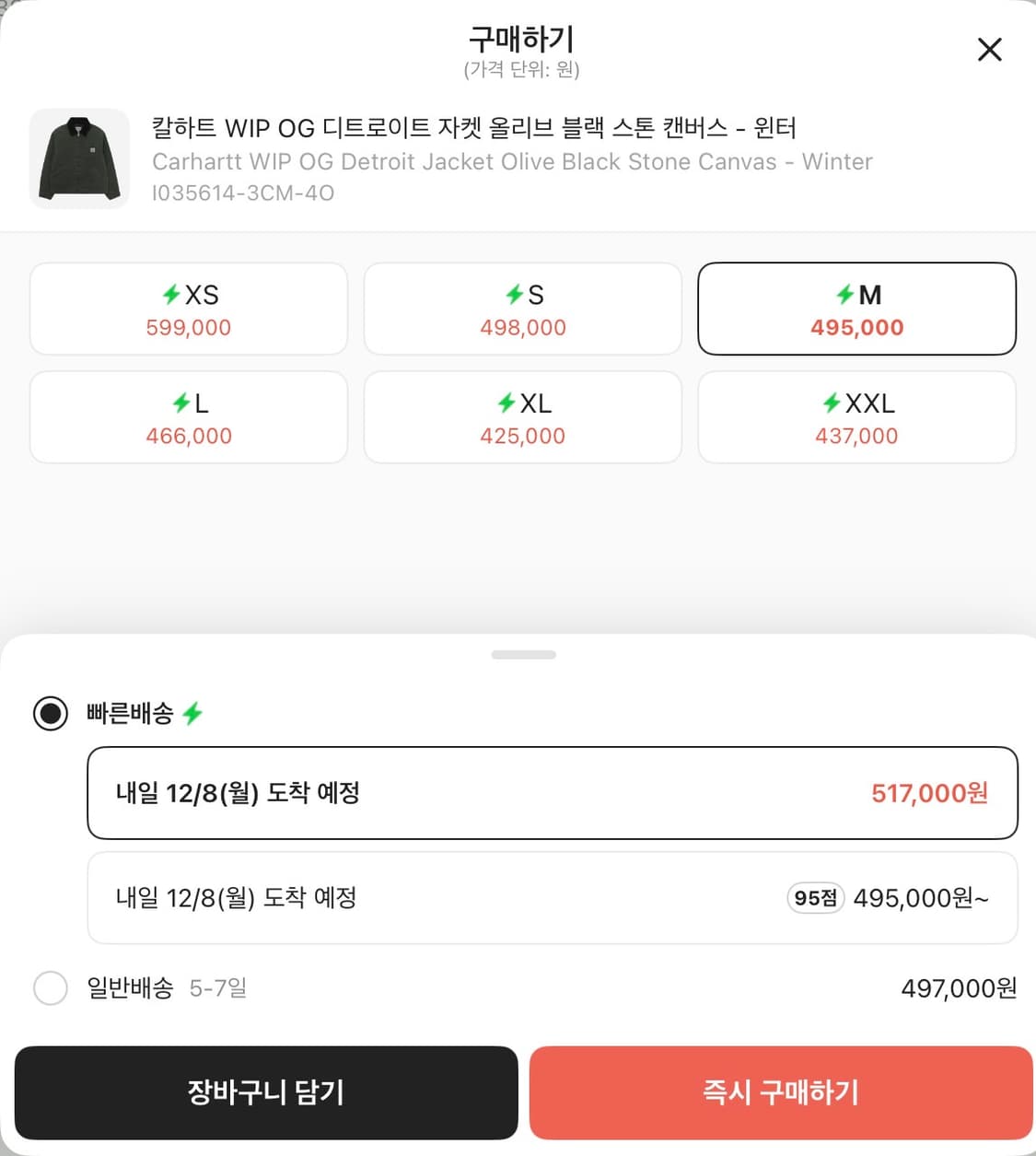Expand the 495,000원~ used item delivery option

click(552, 898)
